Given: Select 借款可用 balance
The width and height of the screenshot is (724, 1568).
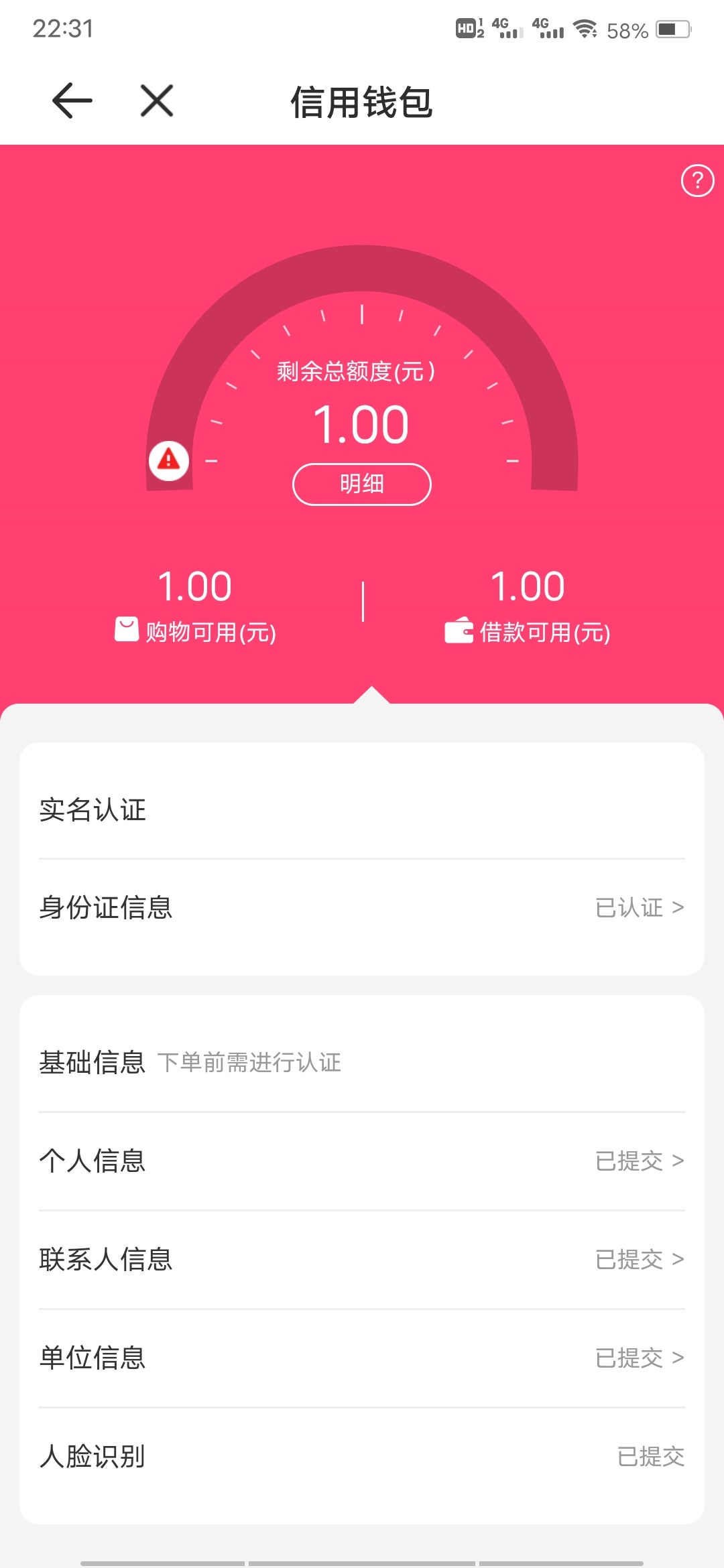Looking at the screenshot, I should (528, 606).
